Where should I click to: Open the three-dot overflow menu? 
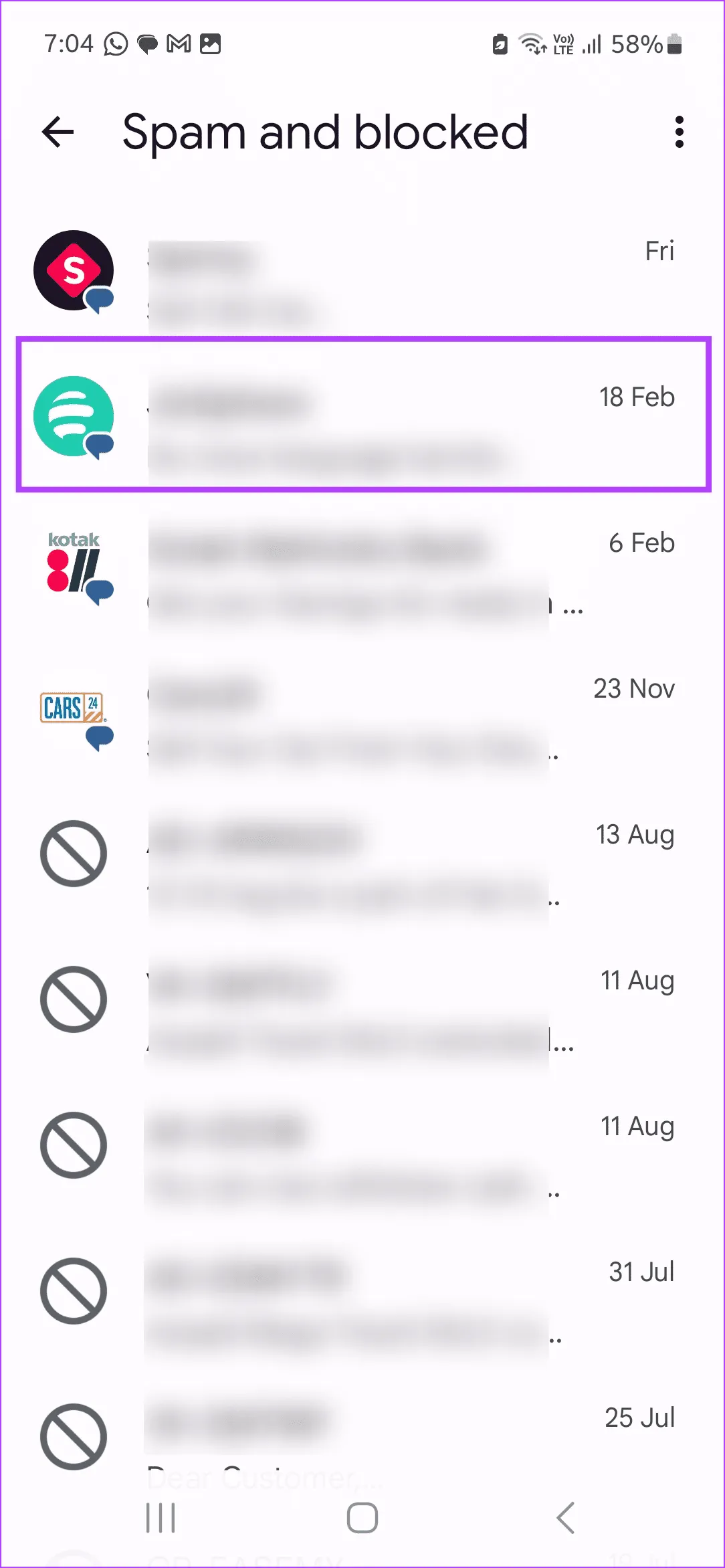[679, 132]
